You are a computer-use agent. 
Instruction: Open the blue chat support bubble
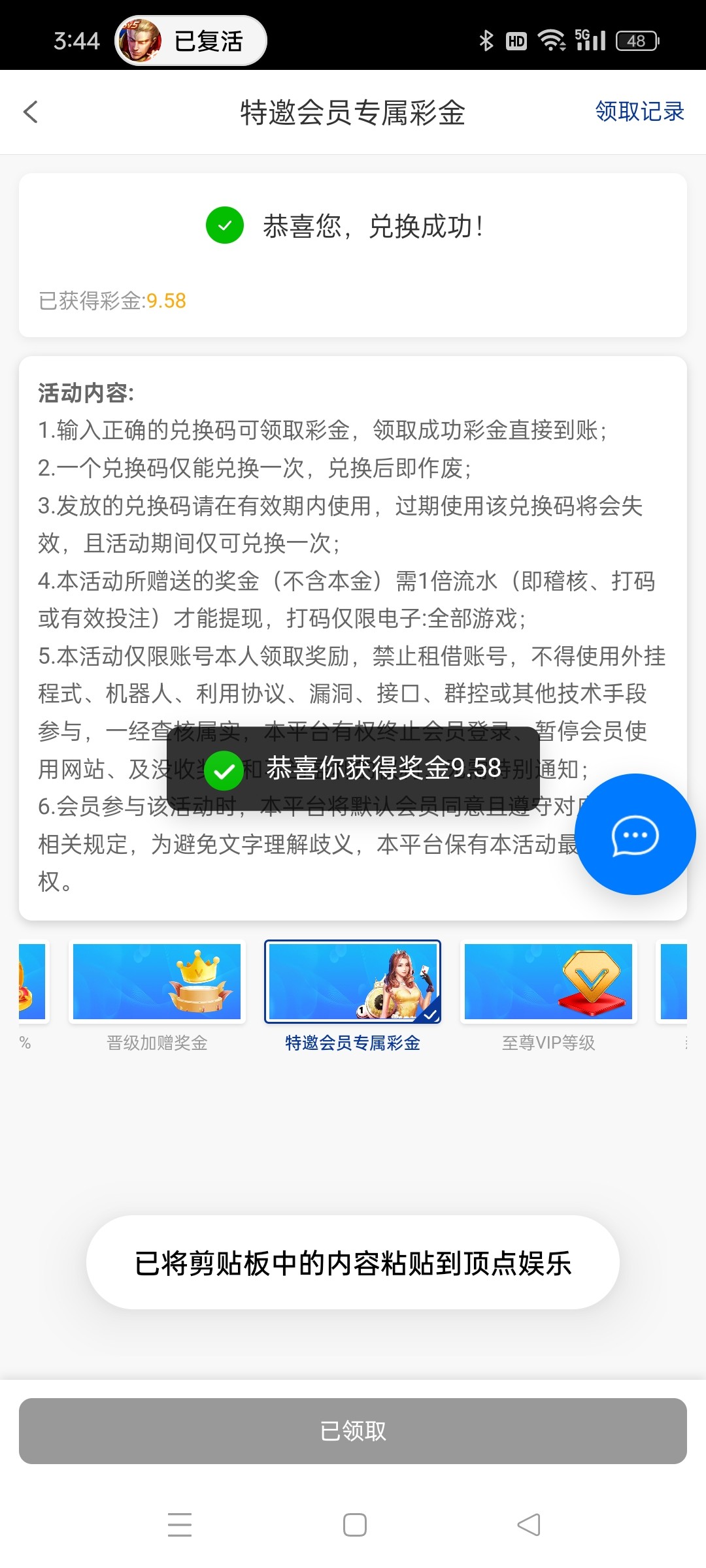tap(635, 834)
